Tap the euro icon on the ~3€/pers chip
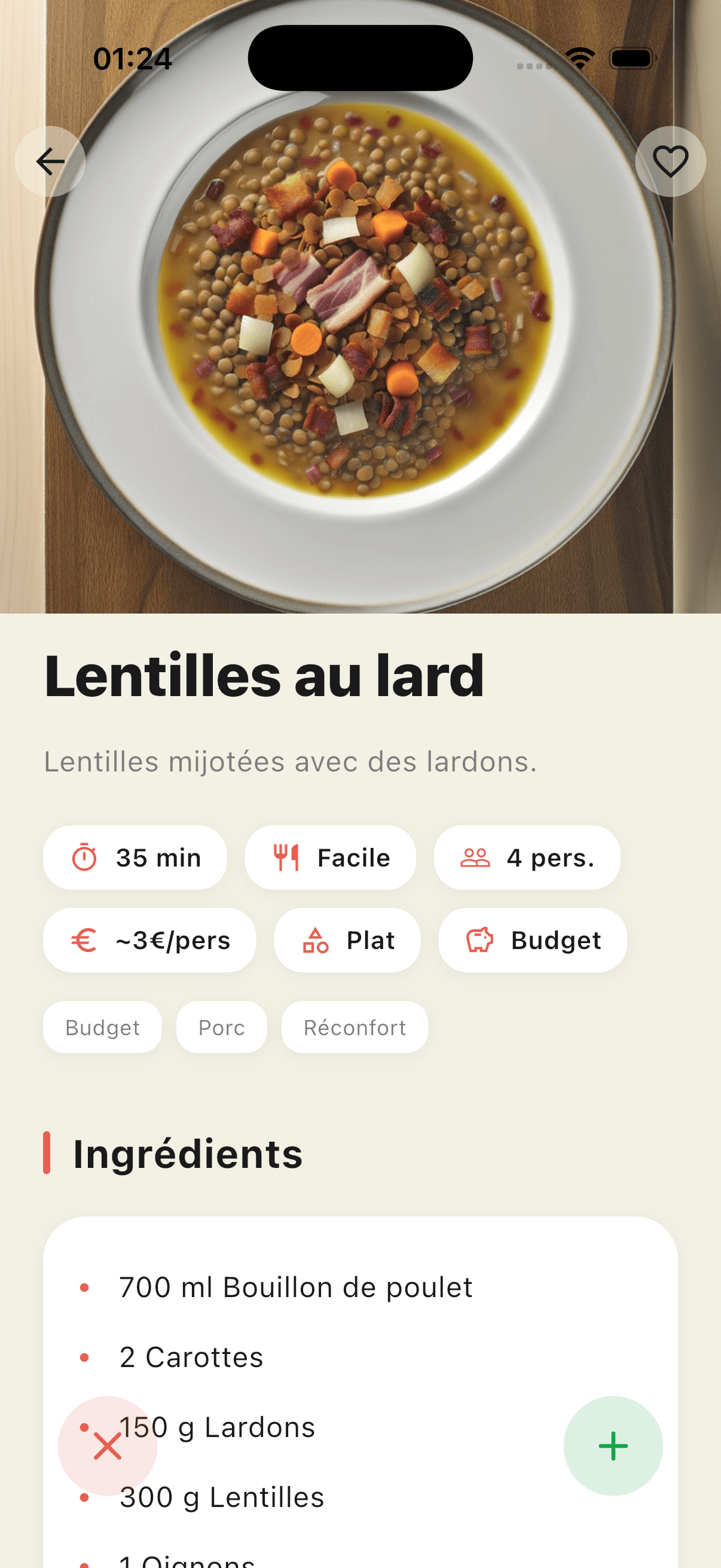 [84, 939]
